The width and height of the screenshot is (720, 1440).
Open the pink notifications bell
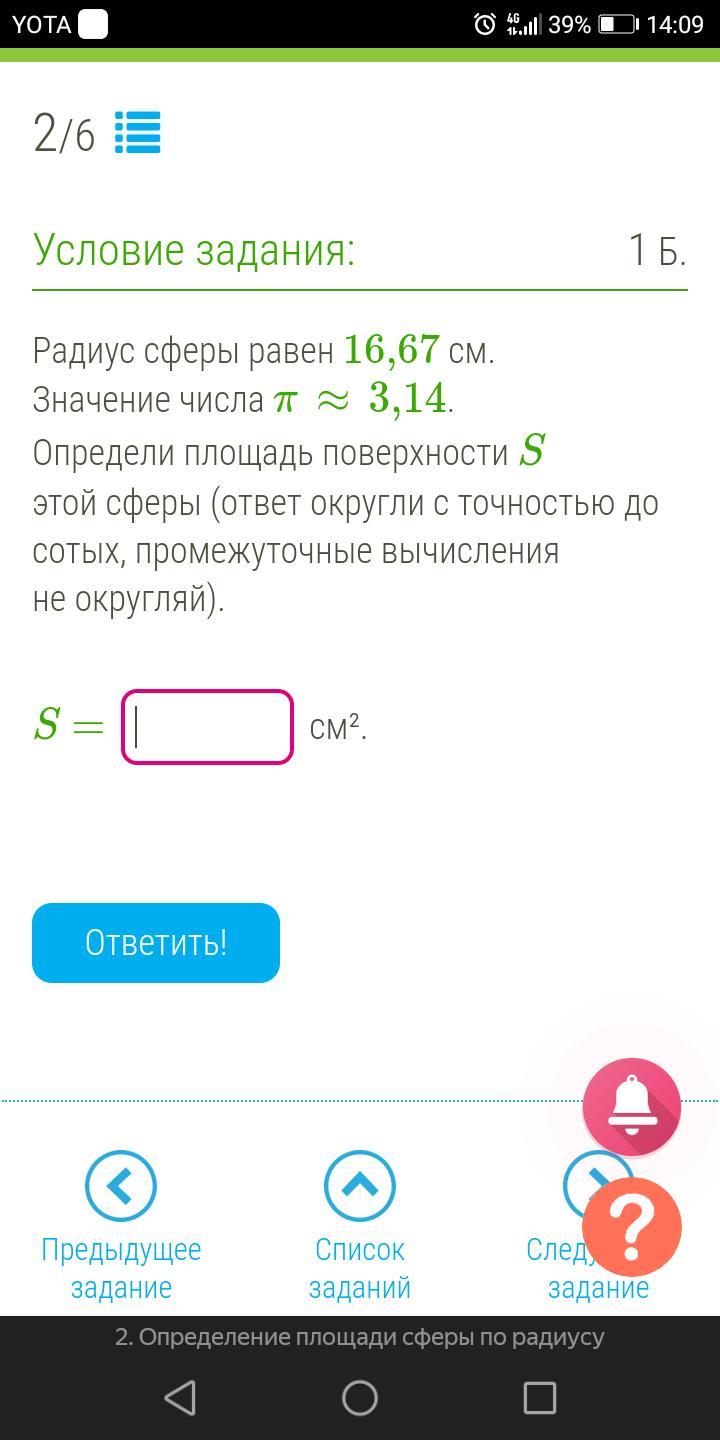pyautogui.click(x=632, y=1107)
